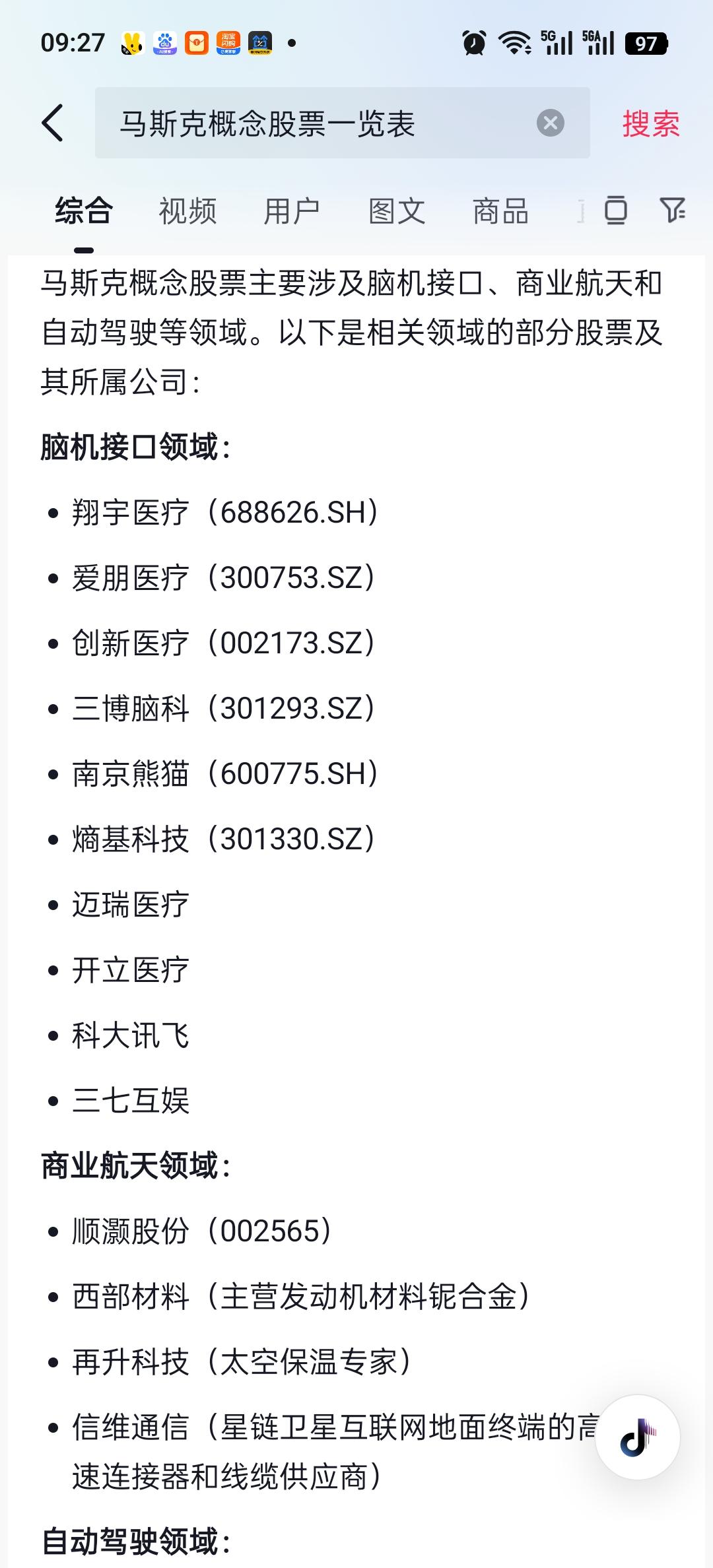Open the filter funnel icon
Screen dimensions: 713x1568
pos(673,211)
